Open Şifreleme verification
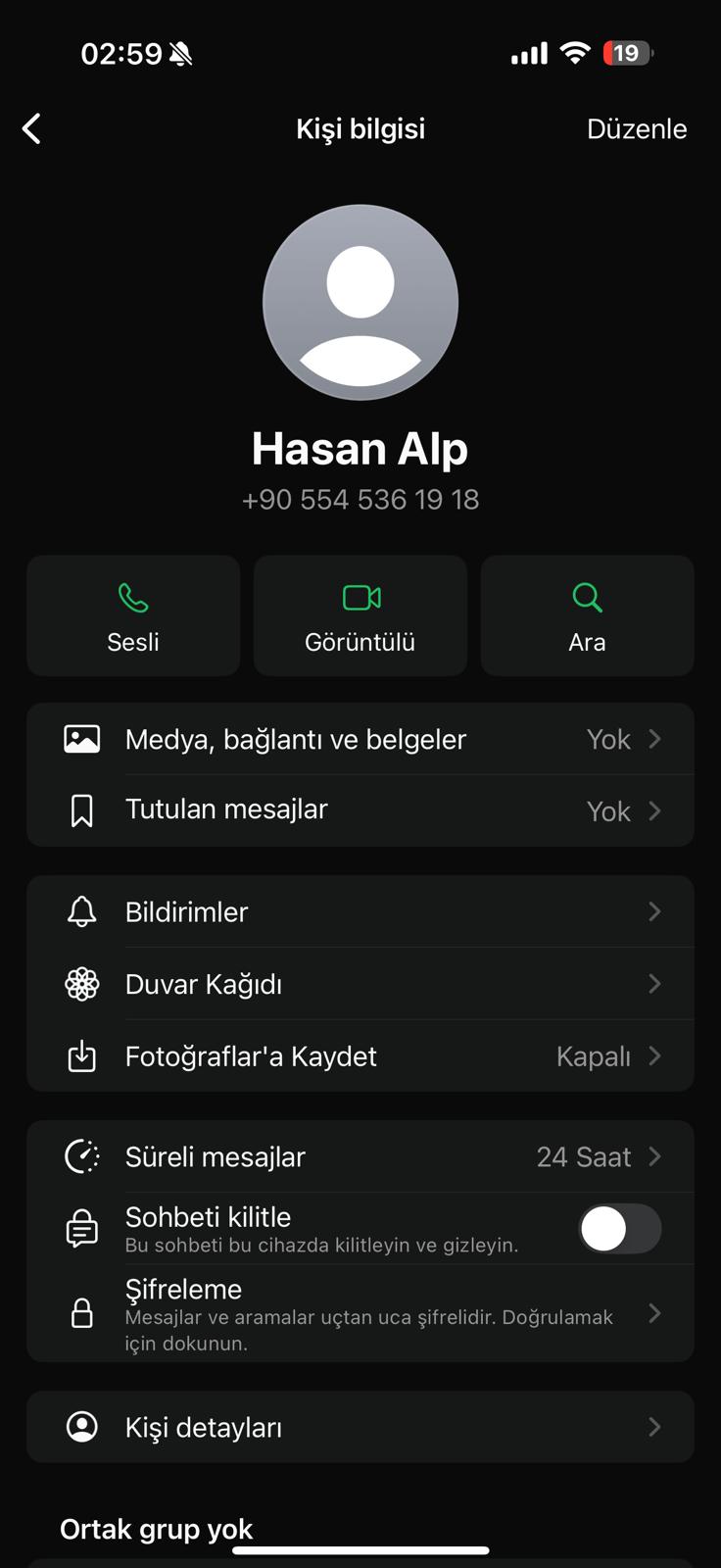The width and height of the screenshot is (721, 1568). tap(360, 1314)
